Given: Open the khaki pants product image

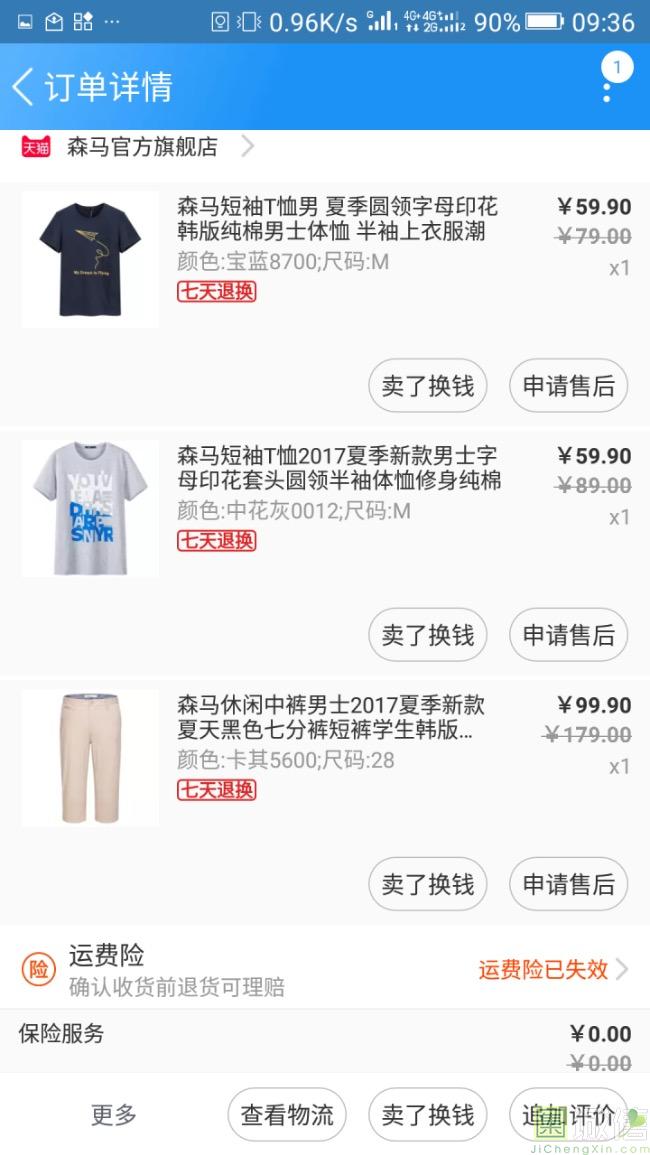Looking at the screenshot, I should pyautogui.click(x=90, y=757).
